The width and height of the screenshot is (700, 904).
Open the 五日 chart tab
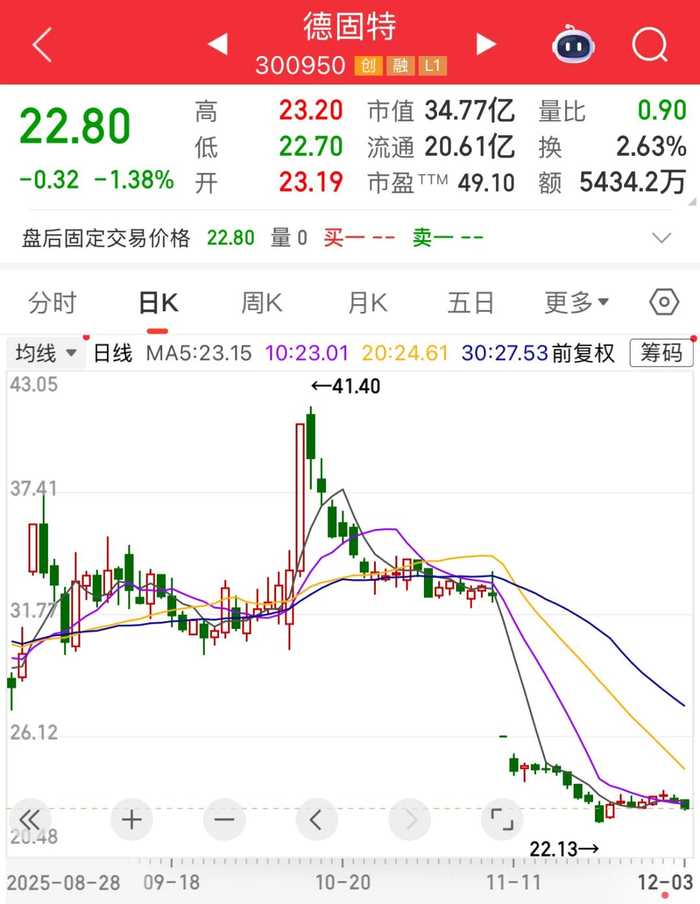pyautogui.click(x=471, y=303)
